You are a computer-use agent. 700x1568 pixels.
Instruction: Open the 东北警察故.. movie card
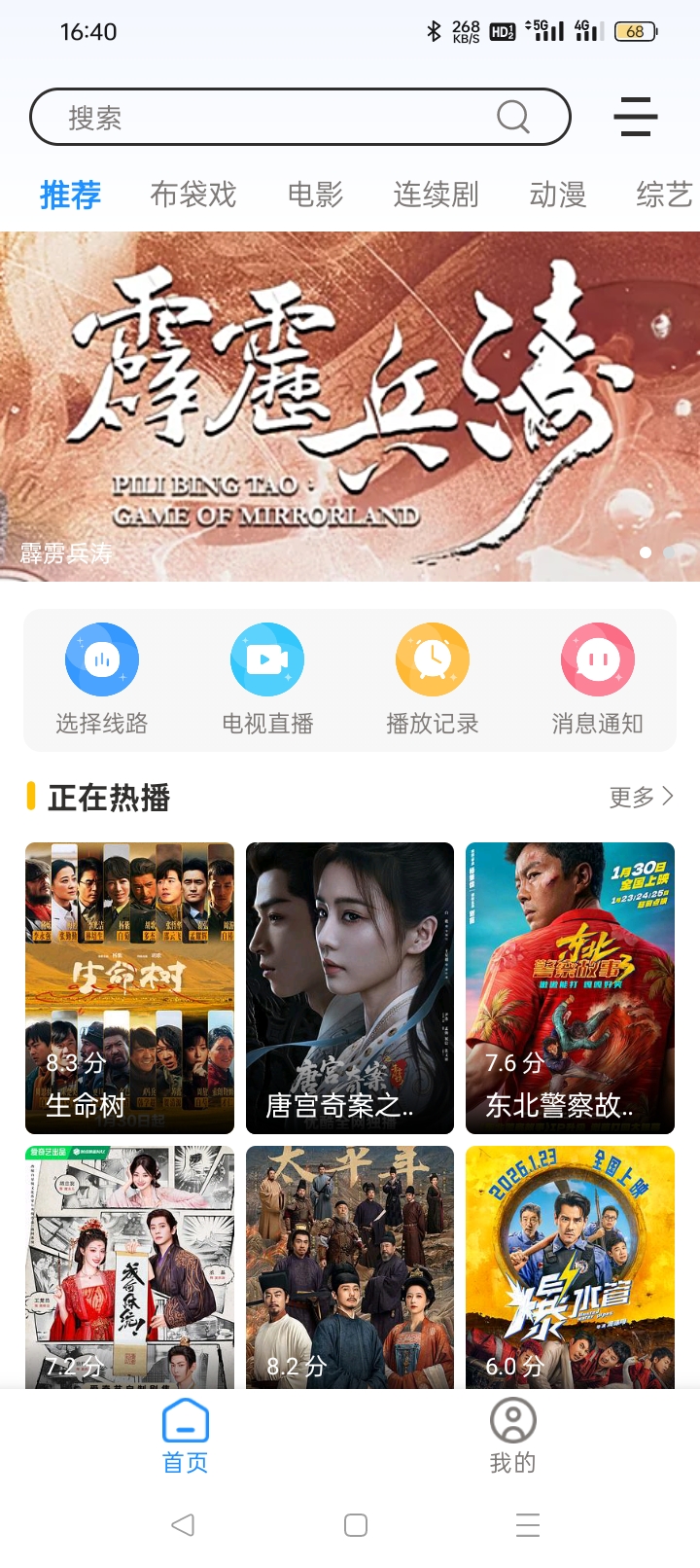pyautogui.click(x=570, y=987)
